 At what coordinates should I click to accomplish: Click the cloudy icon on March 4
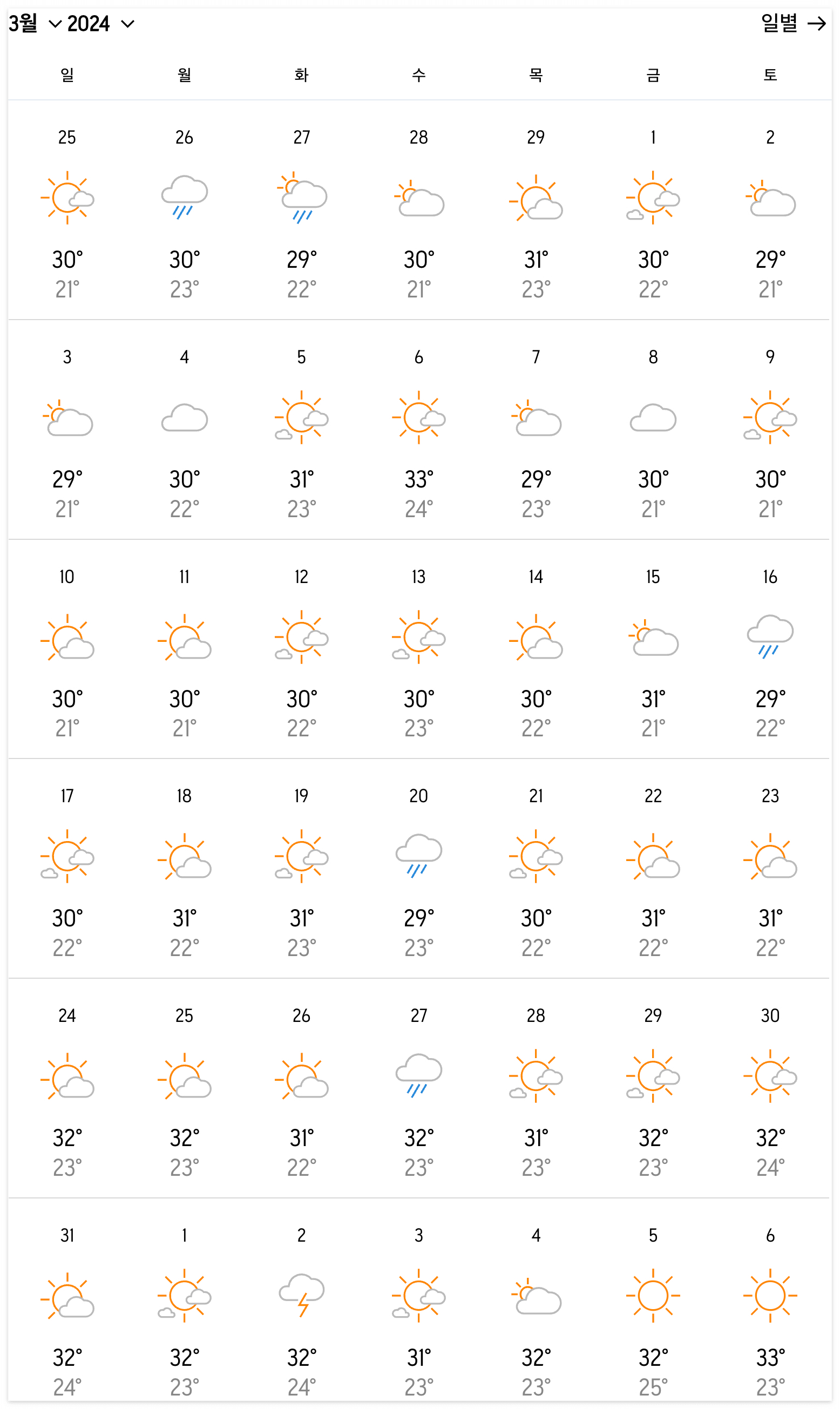pos(184,417)
